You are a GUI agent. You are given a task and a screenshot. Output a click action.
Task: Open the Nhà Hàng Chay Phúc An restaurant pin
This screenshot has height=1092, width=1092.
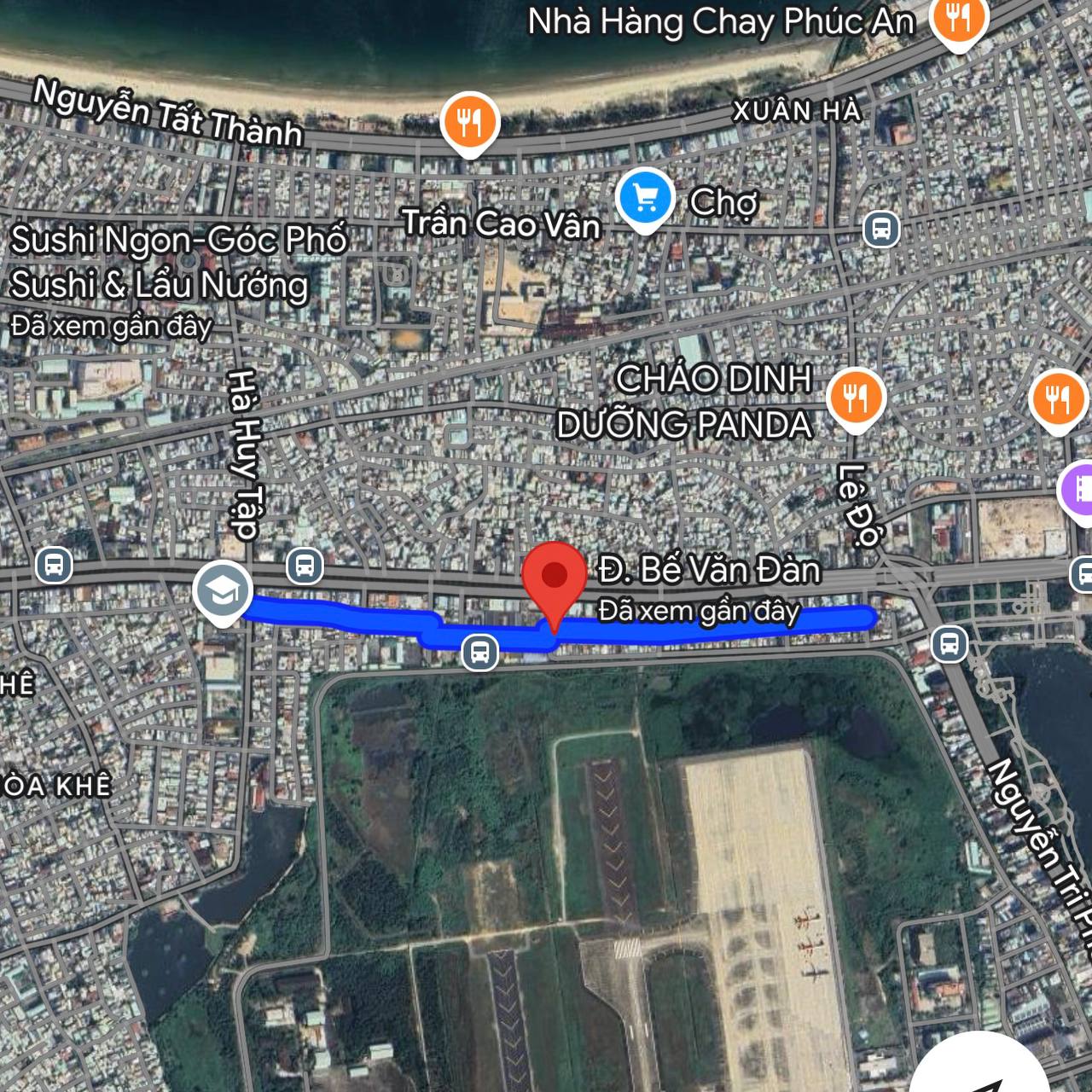point(957,19)
